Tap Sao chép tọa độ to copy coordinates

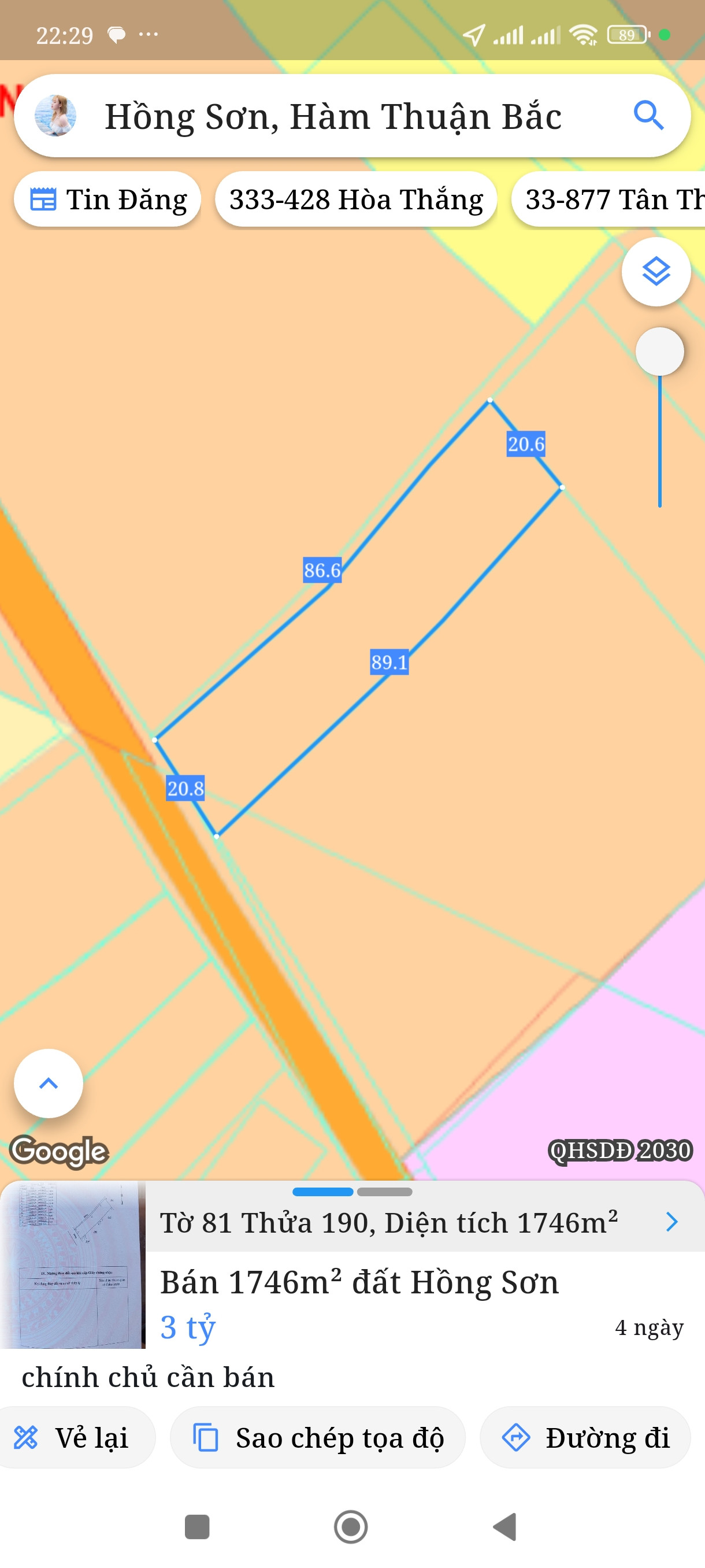pyautogui.click(x=317, y=1438)
